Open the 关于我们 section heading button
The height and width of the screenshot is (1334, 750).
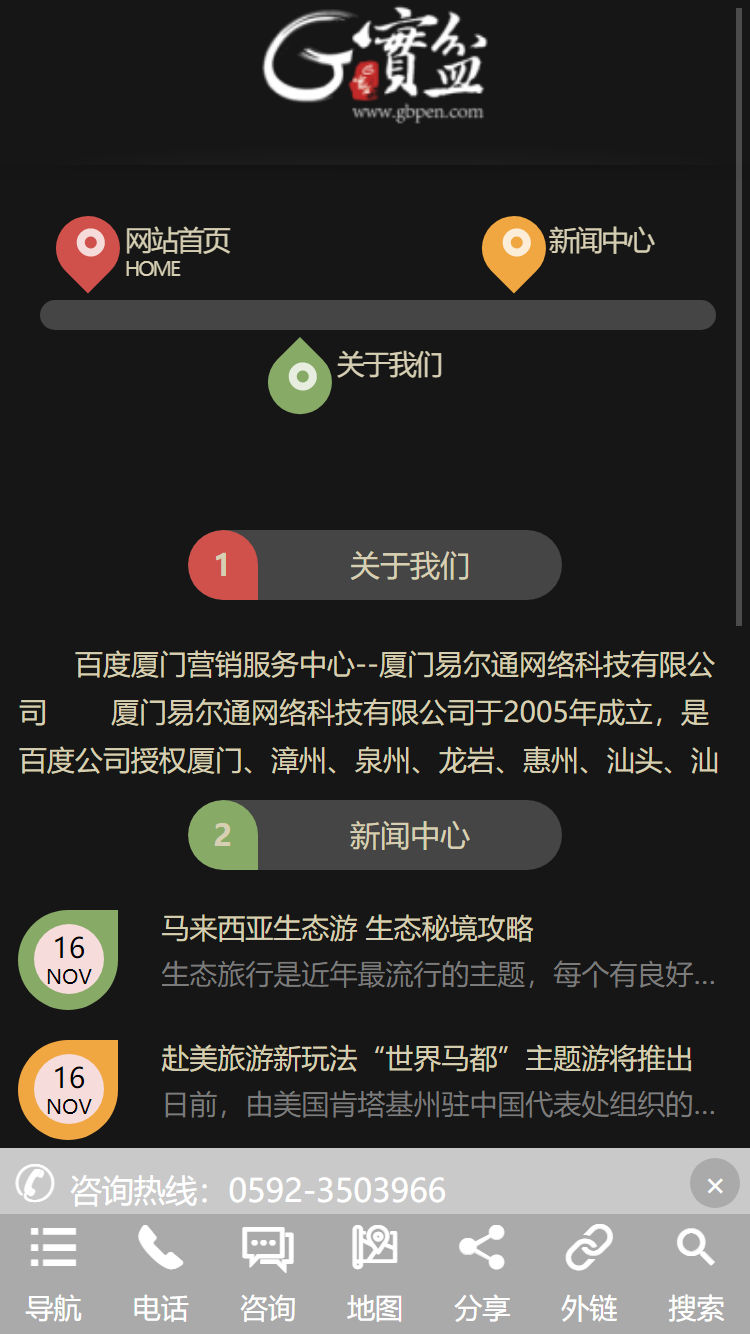coord(375,565)
